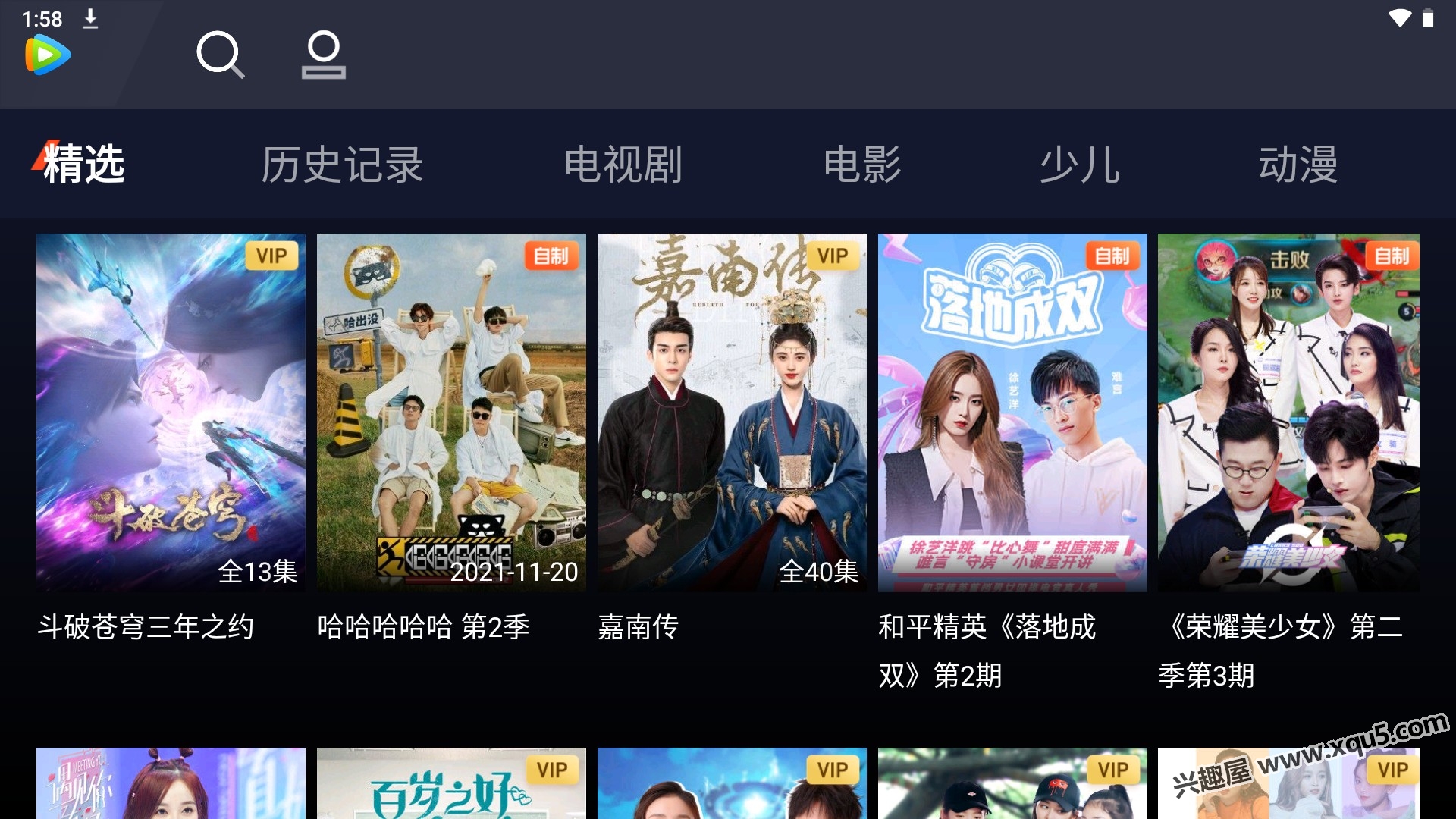Open the 嘉南传 drama card
The width and height of the screenshot is (1456, 819).
point(732,413)
